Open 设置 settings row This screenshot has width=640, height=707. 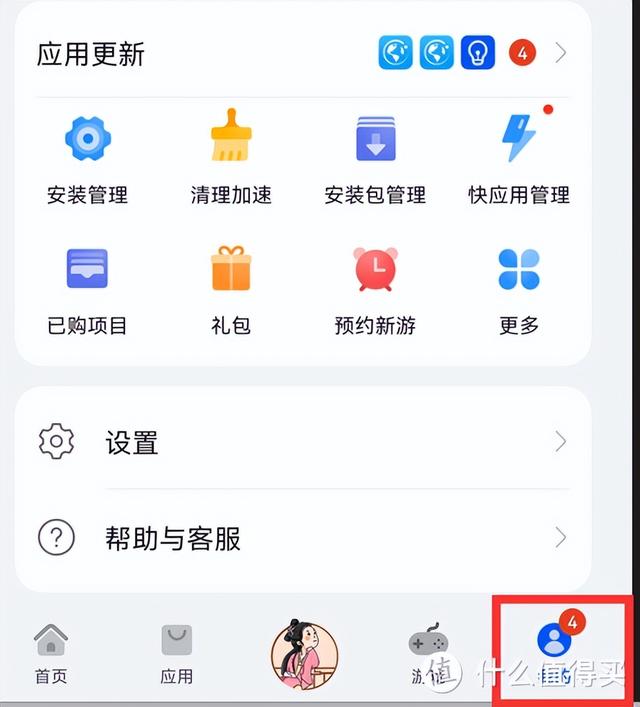(300, 442)
